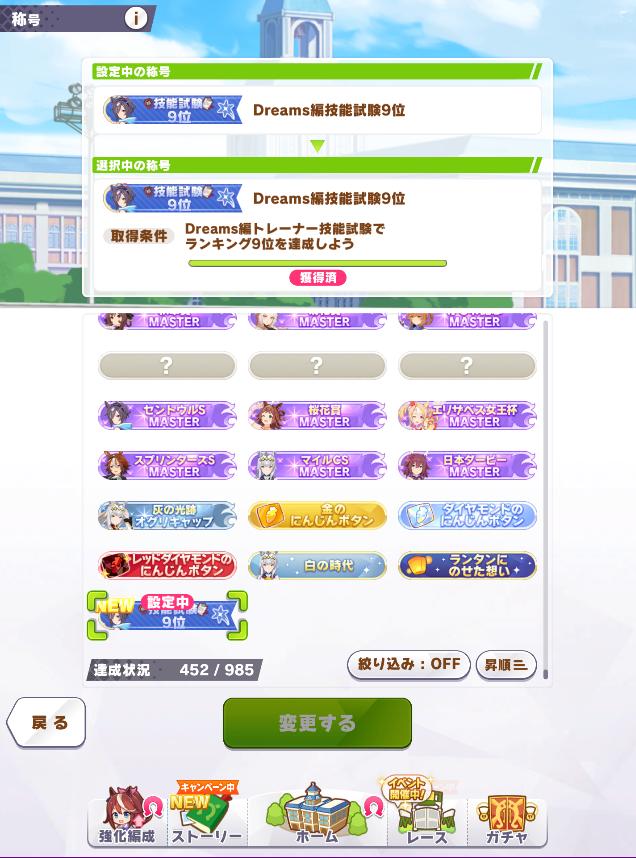Select the マイルCS MASTER title
Screen dimensions: 636x858
[x=317, y=465]
